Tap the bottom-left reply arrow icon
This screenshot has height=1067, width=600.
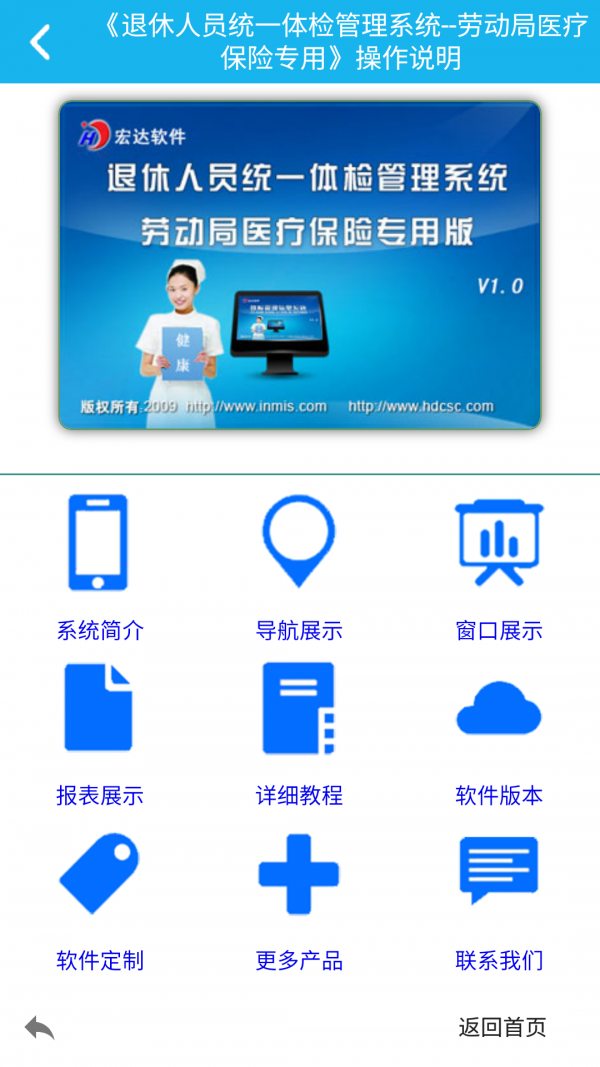(40, 1027)
